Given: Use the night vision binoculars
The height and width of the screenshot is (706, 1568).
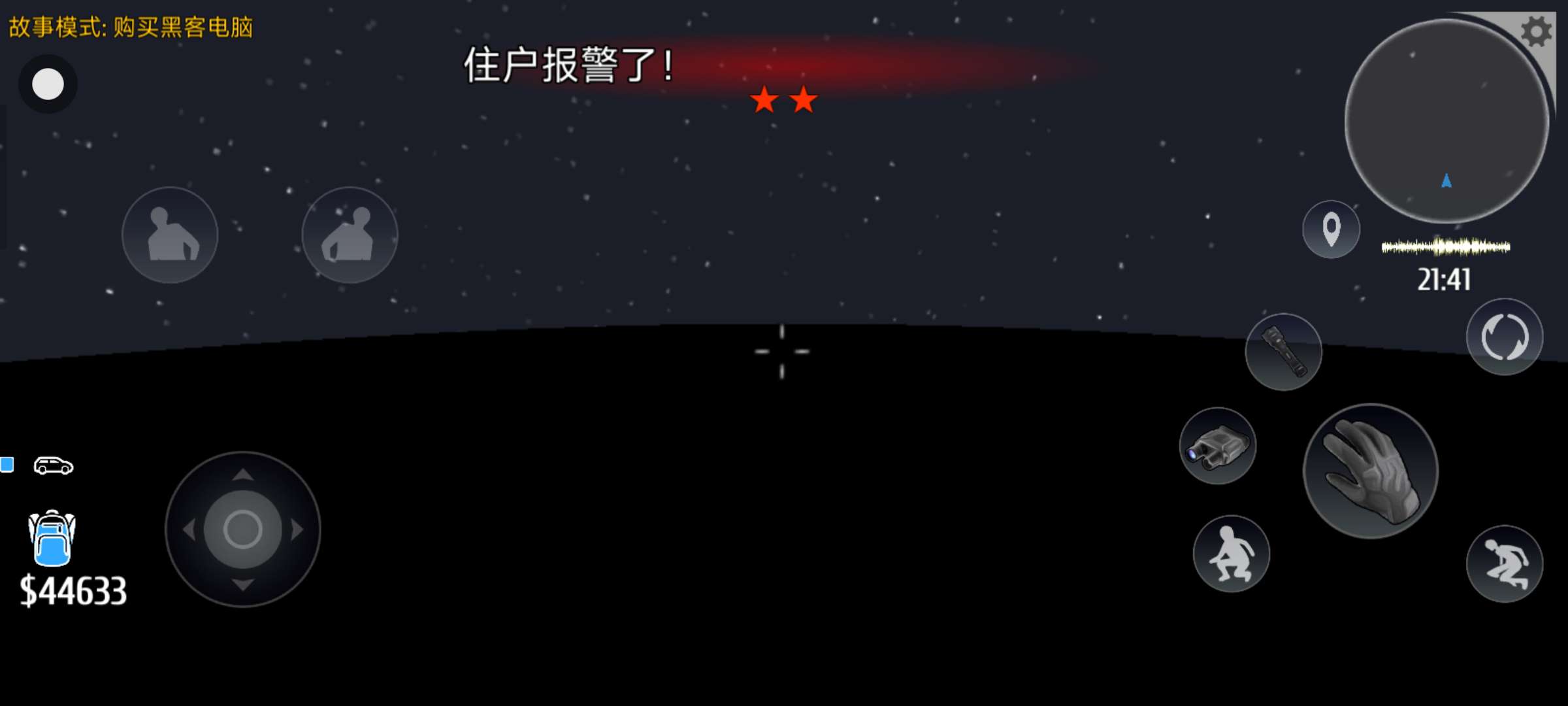Looking at the screenshot, I should [x=1218, y=446].
